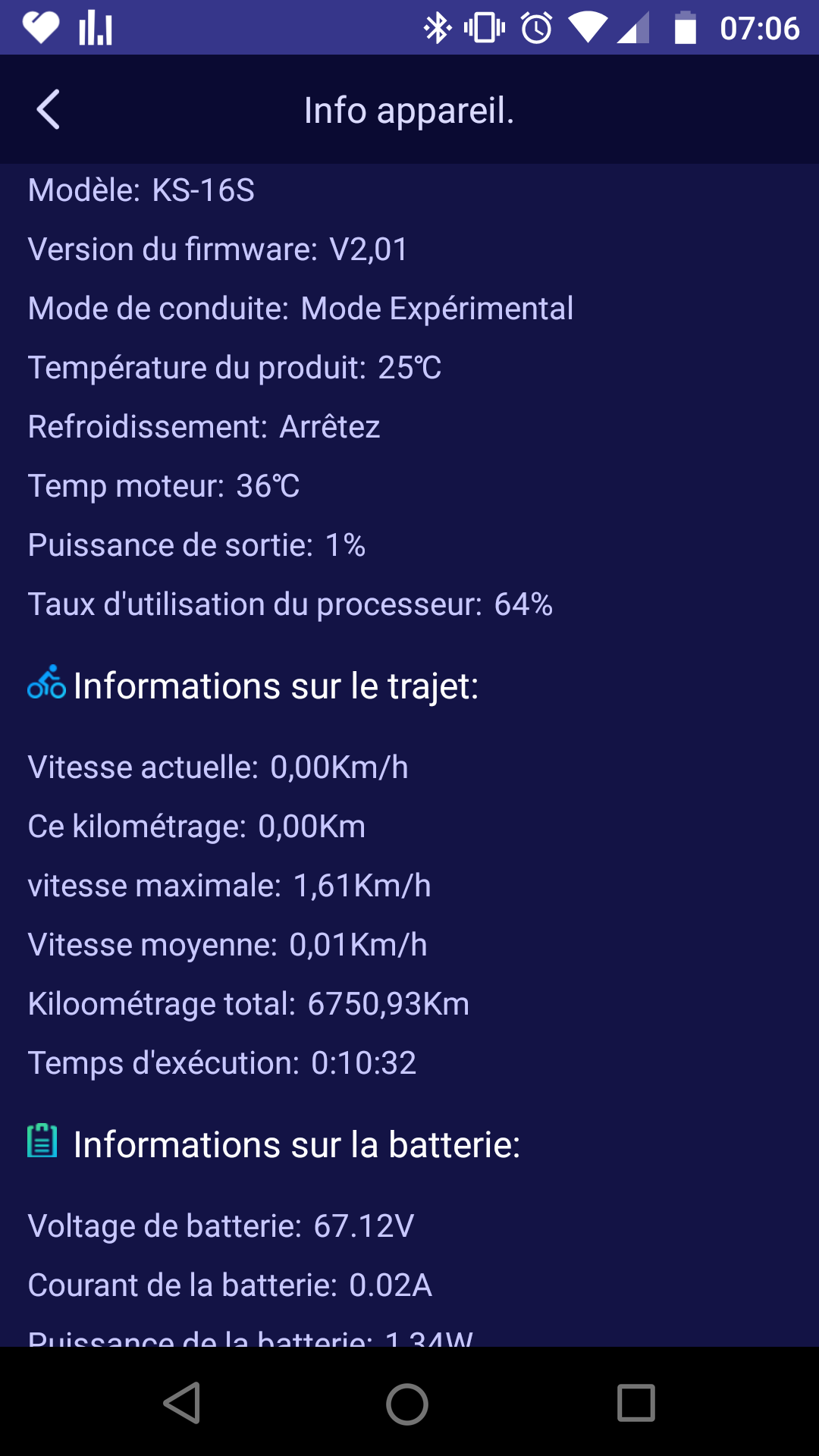Tap the system back button
819x1456 pixels.
pyautogui.click(x=182, y=1403)
